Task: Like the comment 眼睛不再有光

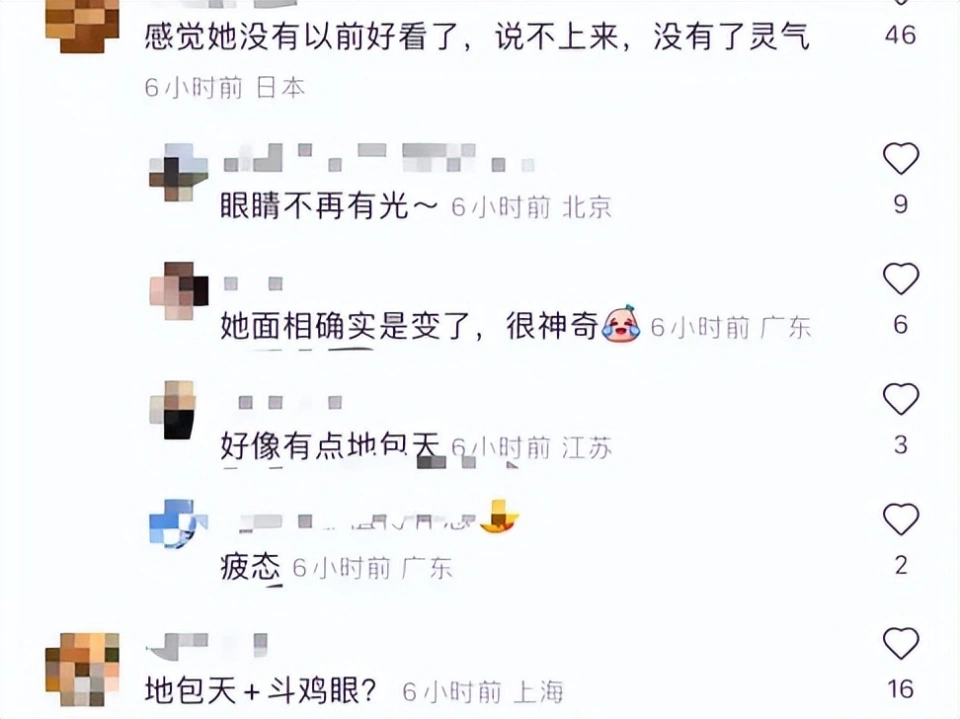Action: click(900, 159)
